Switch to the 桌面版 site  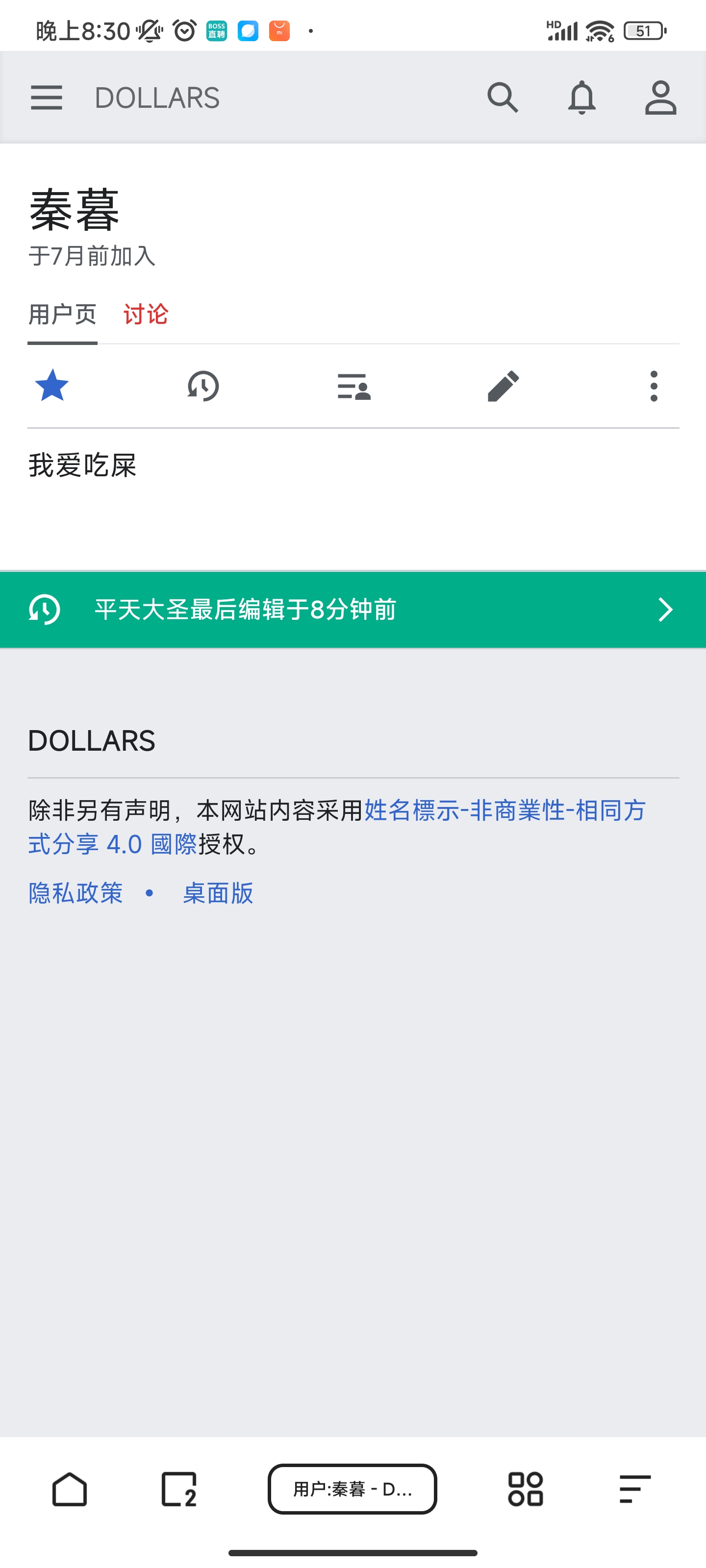click(218, 893)
